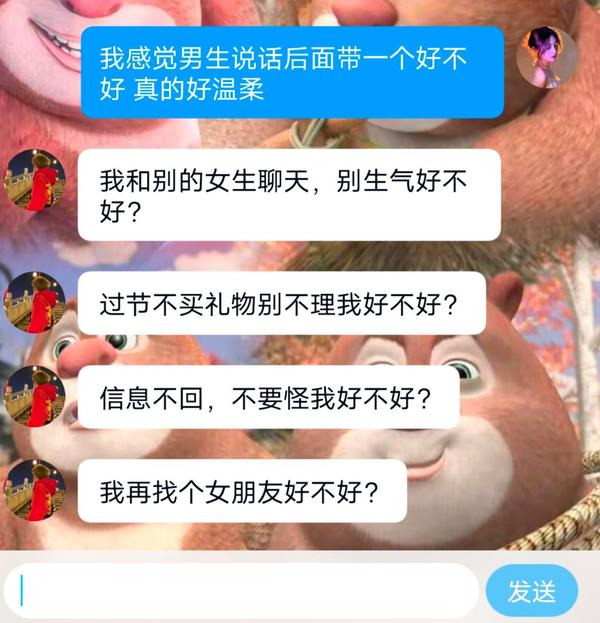The height and width of the screenshot is (623, 600).
Task: Open the avatar beside the blue message bubble
Action: click(x=547, y=57)
